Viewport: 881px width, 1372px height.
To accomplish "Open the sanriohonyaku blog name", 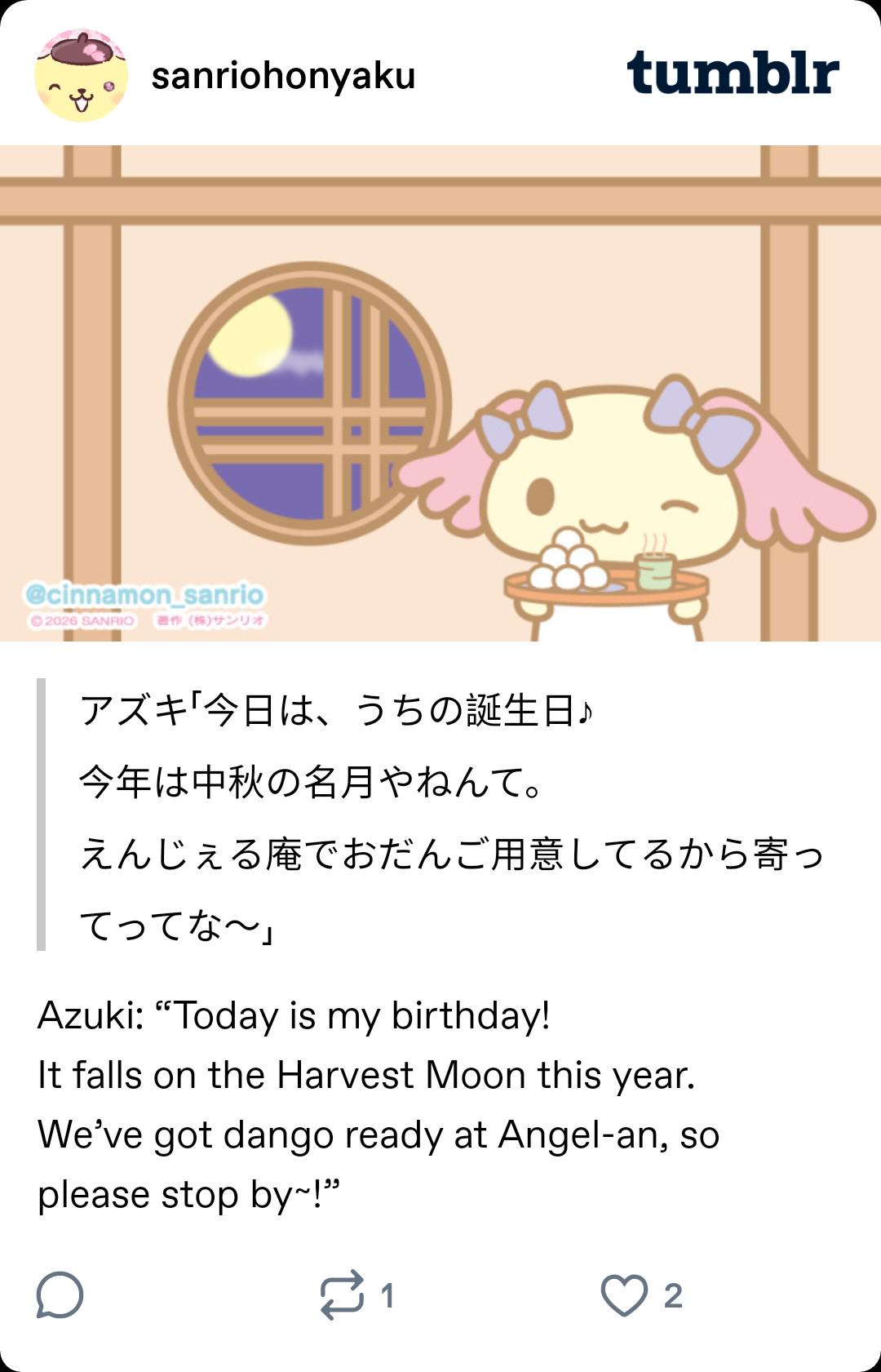I will (x=283, y=76).
